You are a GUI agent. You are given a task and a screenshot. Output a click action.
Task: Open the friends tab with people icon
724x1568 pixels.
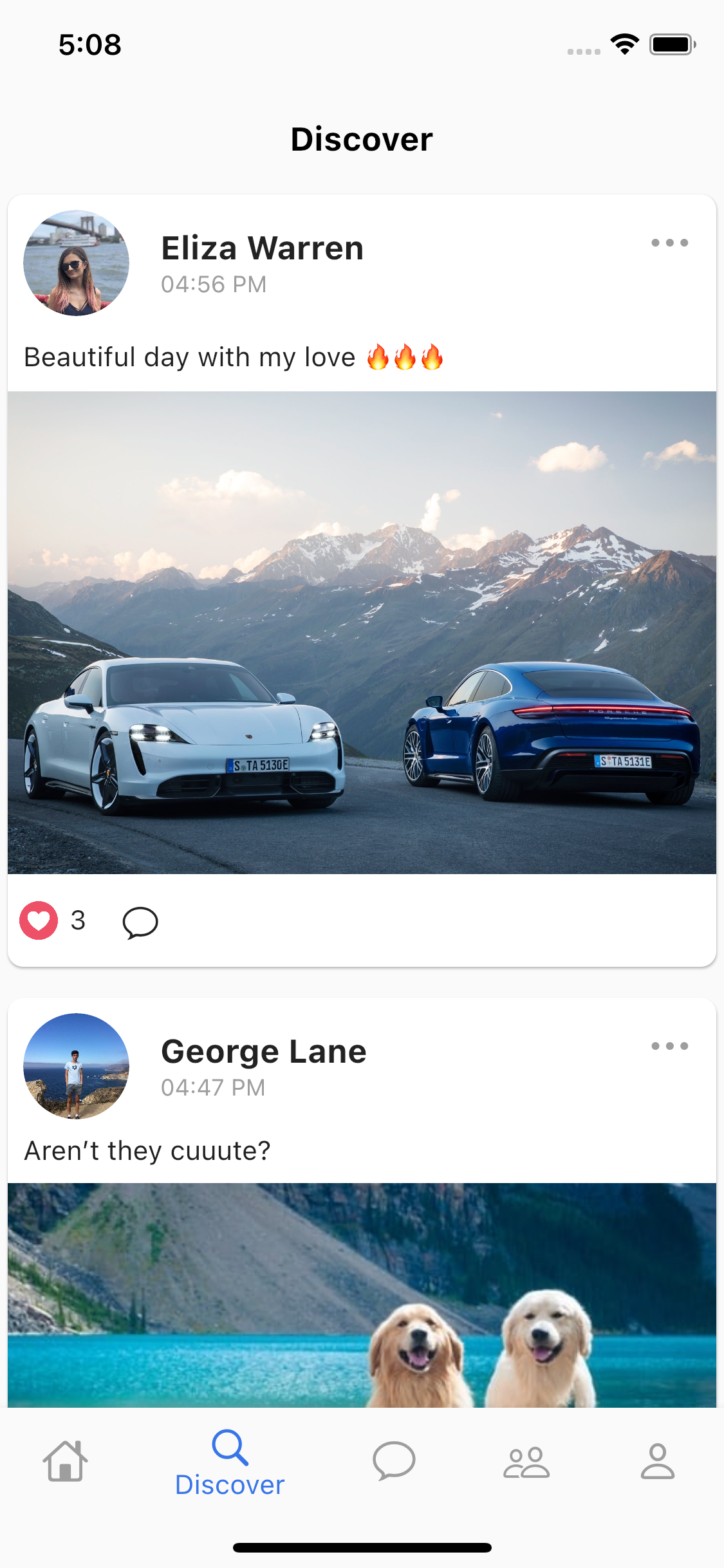pyautogui.click(x=526, y=1462)
